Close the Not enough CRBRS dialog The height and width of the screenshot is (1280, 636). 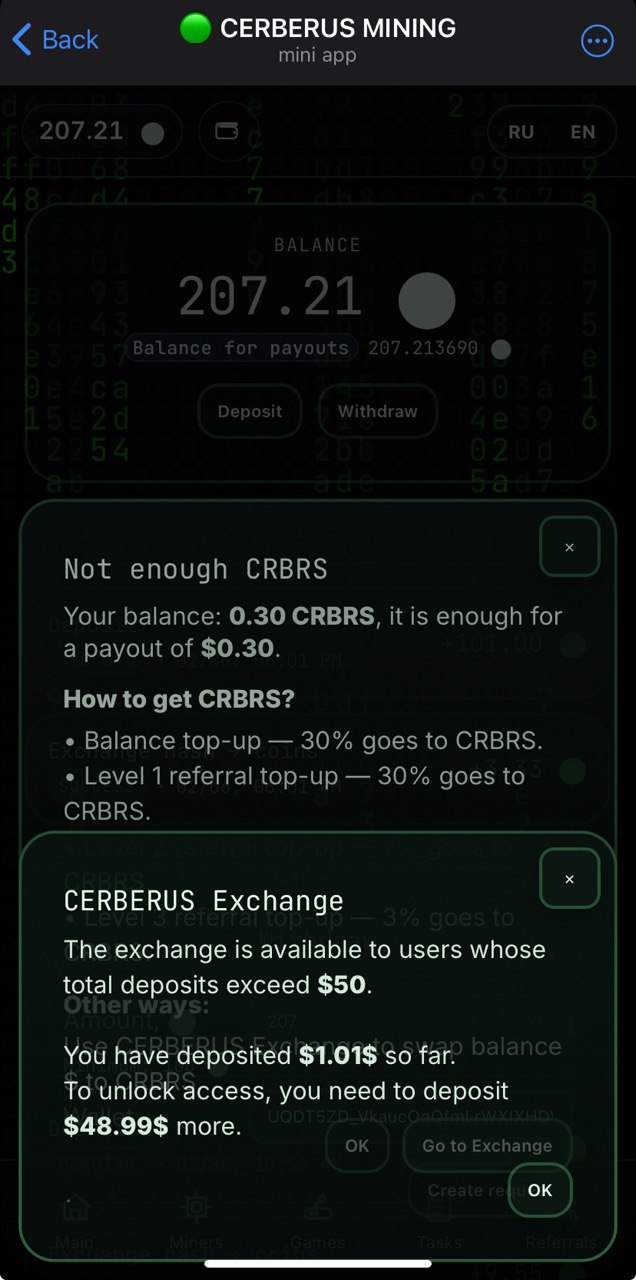[569, 547]
